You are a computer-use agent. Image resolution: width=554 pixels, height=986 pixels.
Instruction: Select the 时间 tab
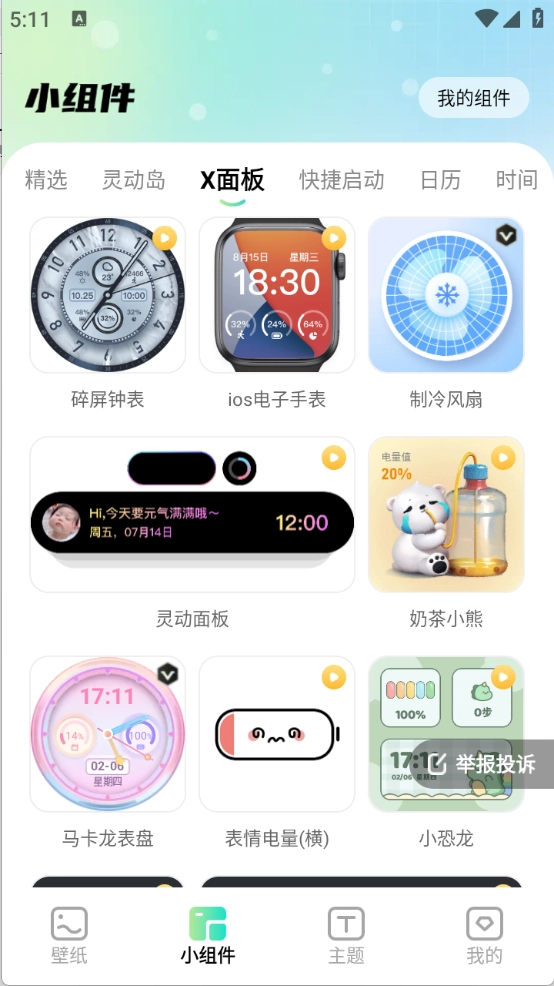516,180
